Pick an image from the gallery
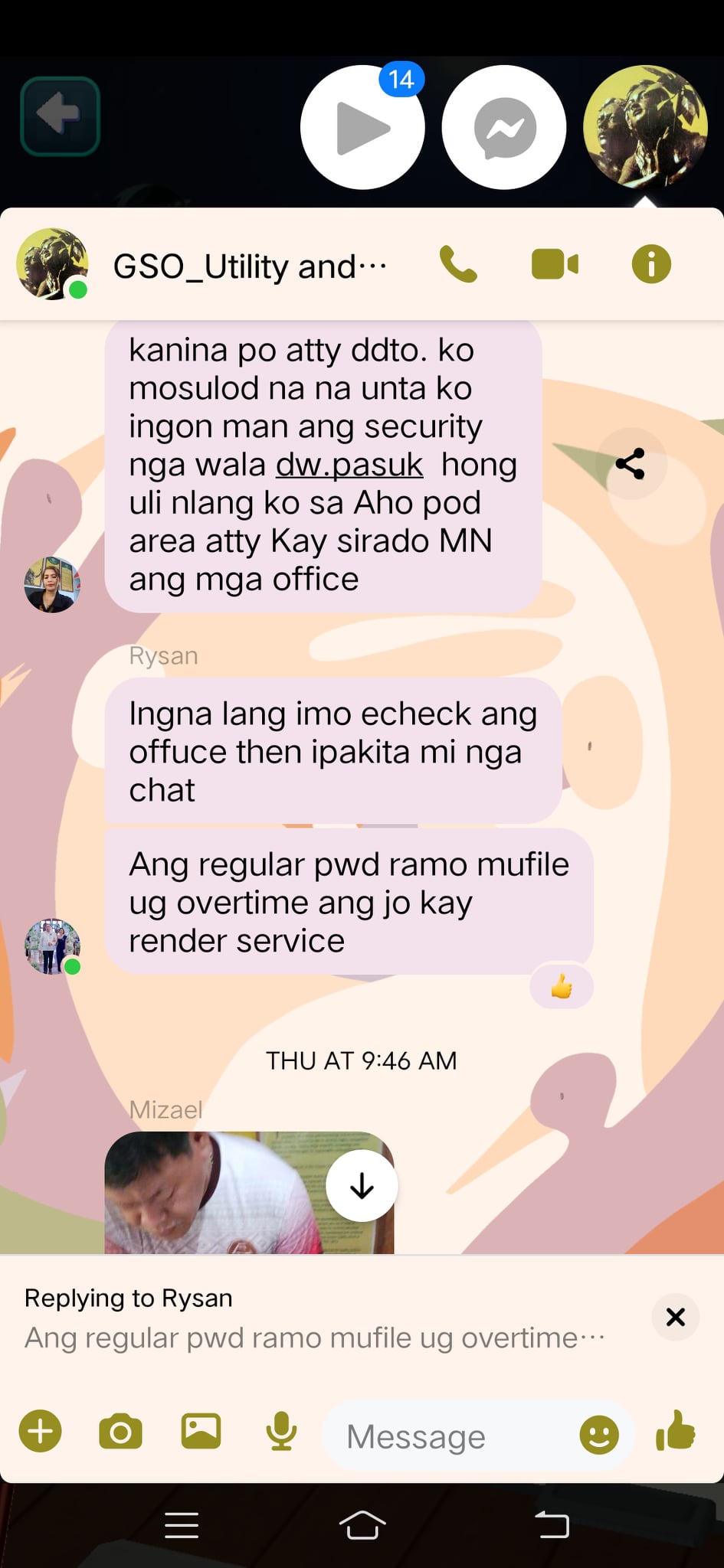The width and height of the screenshot is (724, 1568). (x=201, y=1431)
